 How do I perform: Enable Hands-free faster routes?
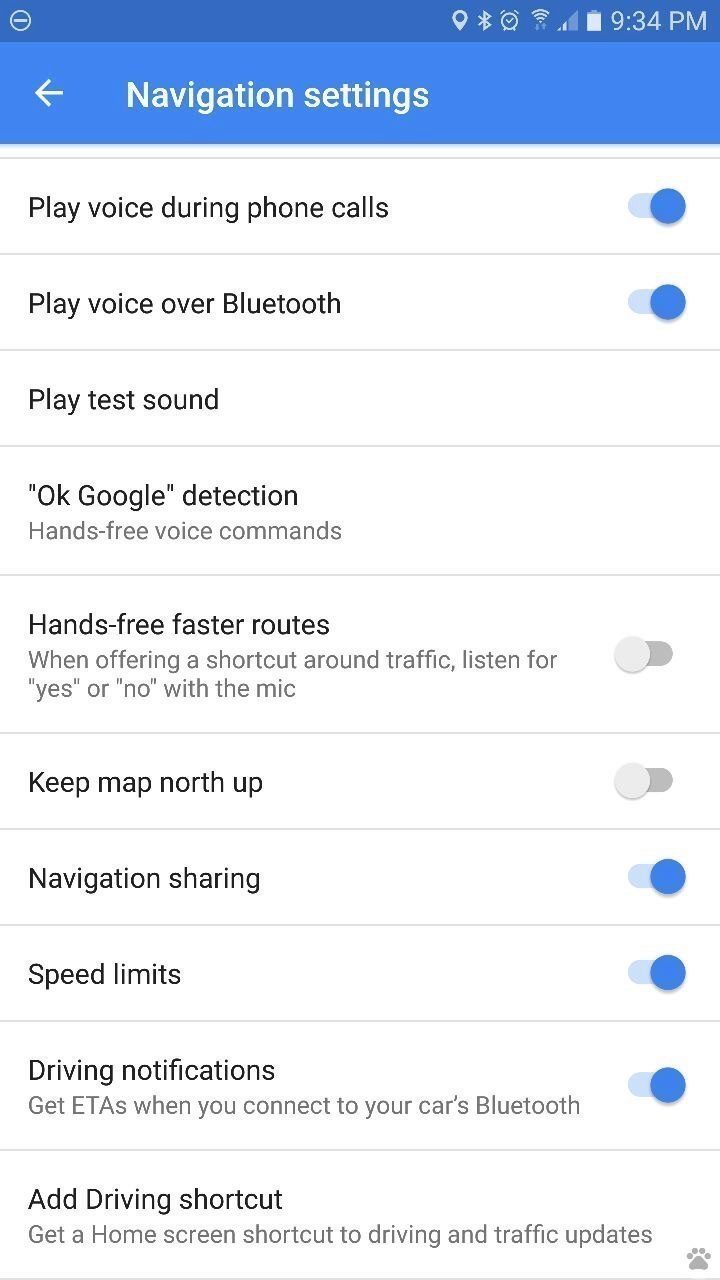pyautogui.click(x=644, y=655)
